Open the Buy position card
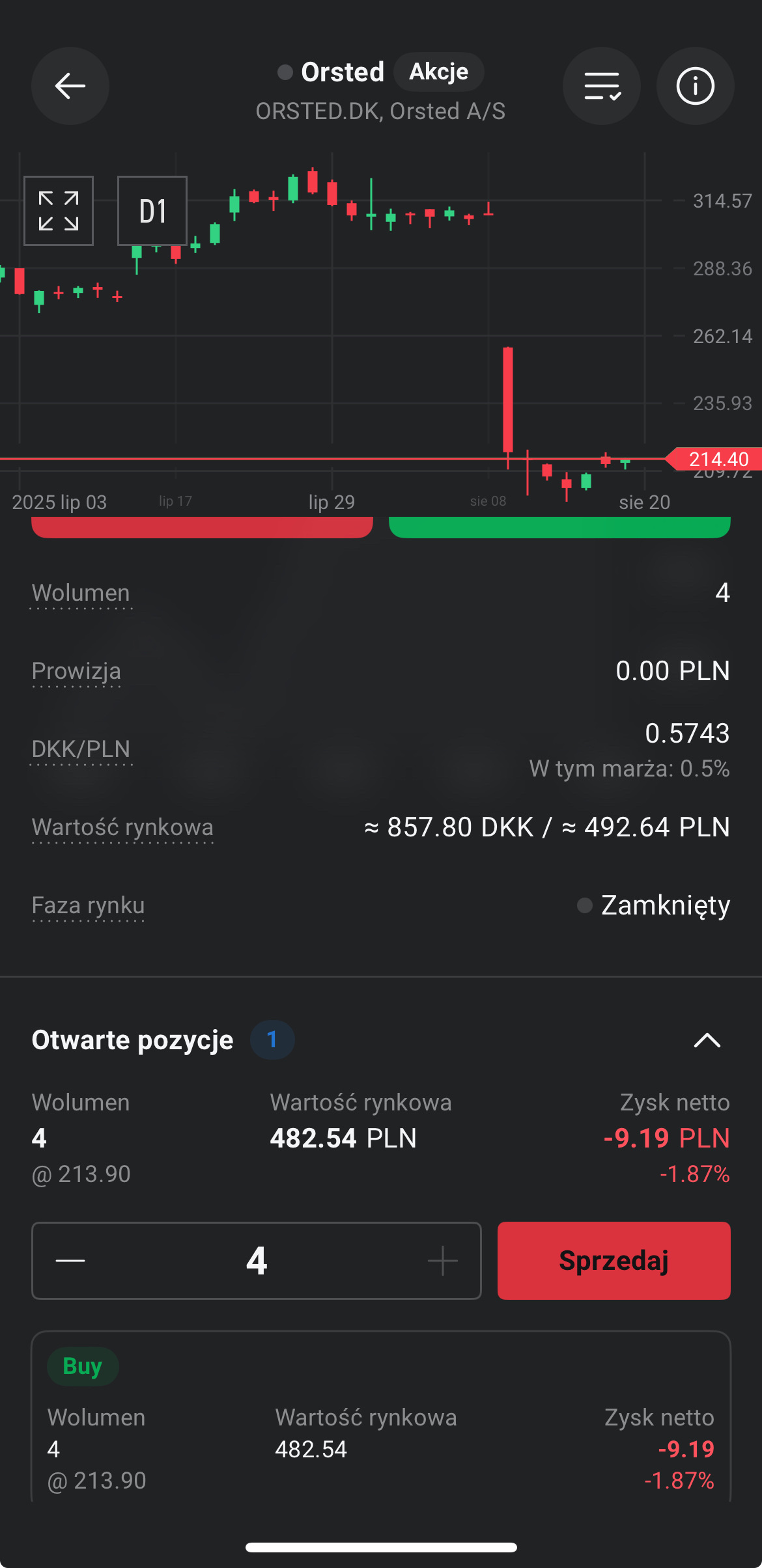 pos(381,1419)
